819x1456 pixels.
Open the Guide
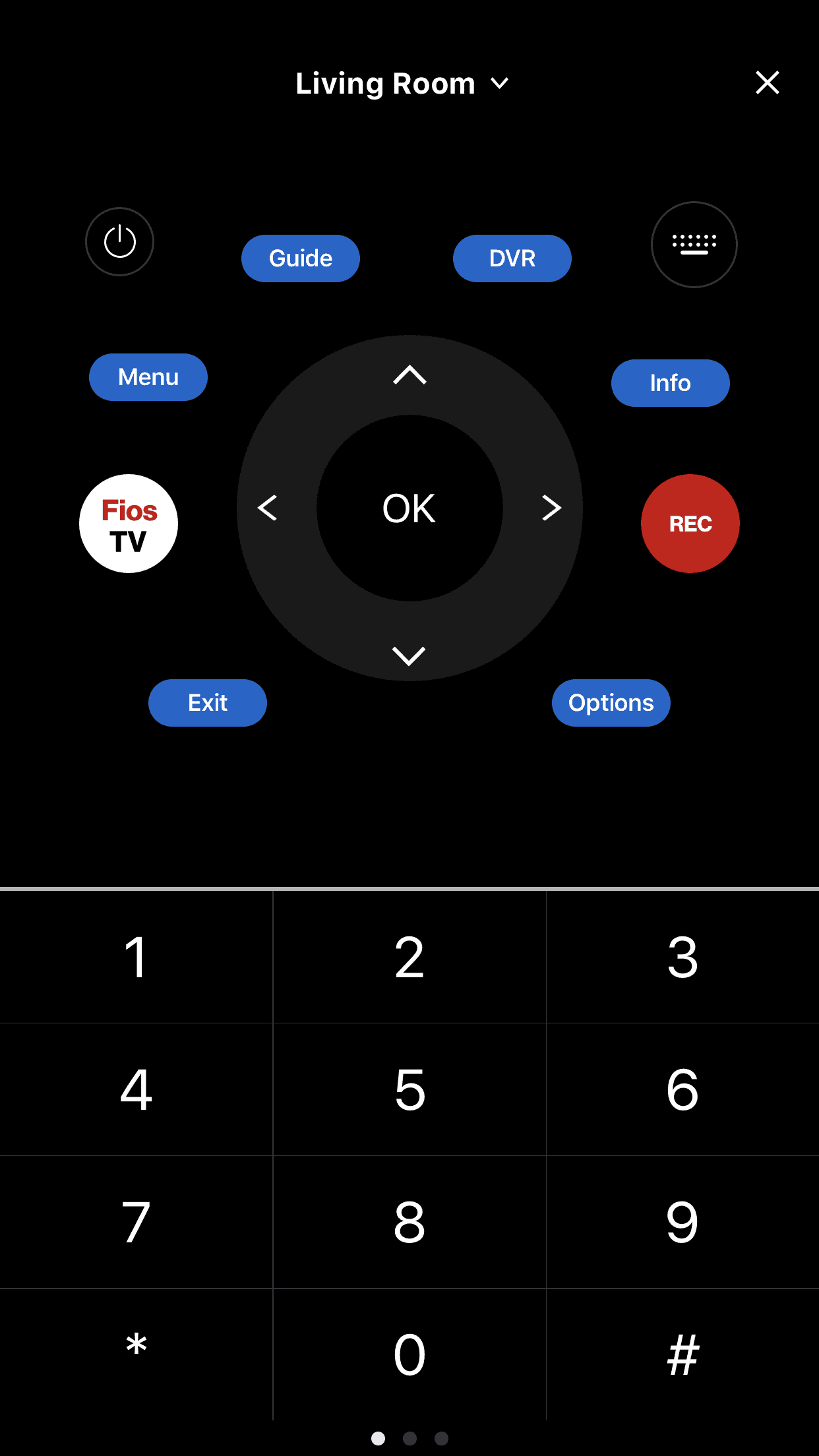(x=300, y=258)
